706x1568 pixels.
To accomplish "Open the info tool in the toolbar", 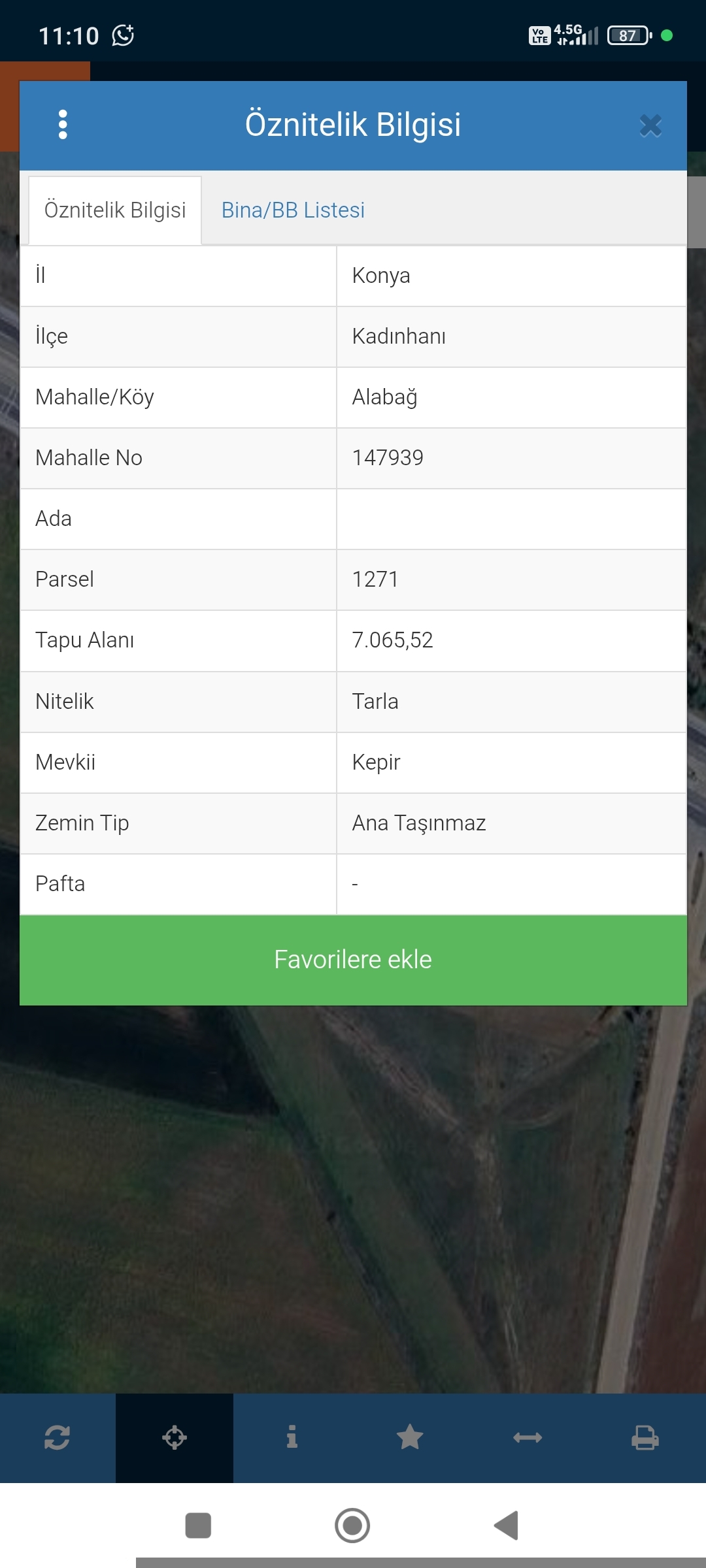I will pyautogui.click(x=292, y=1437).
